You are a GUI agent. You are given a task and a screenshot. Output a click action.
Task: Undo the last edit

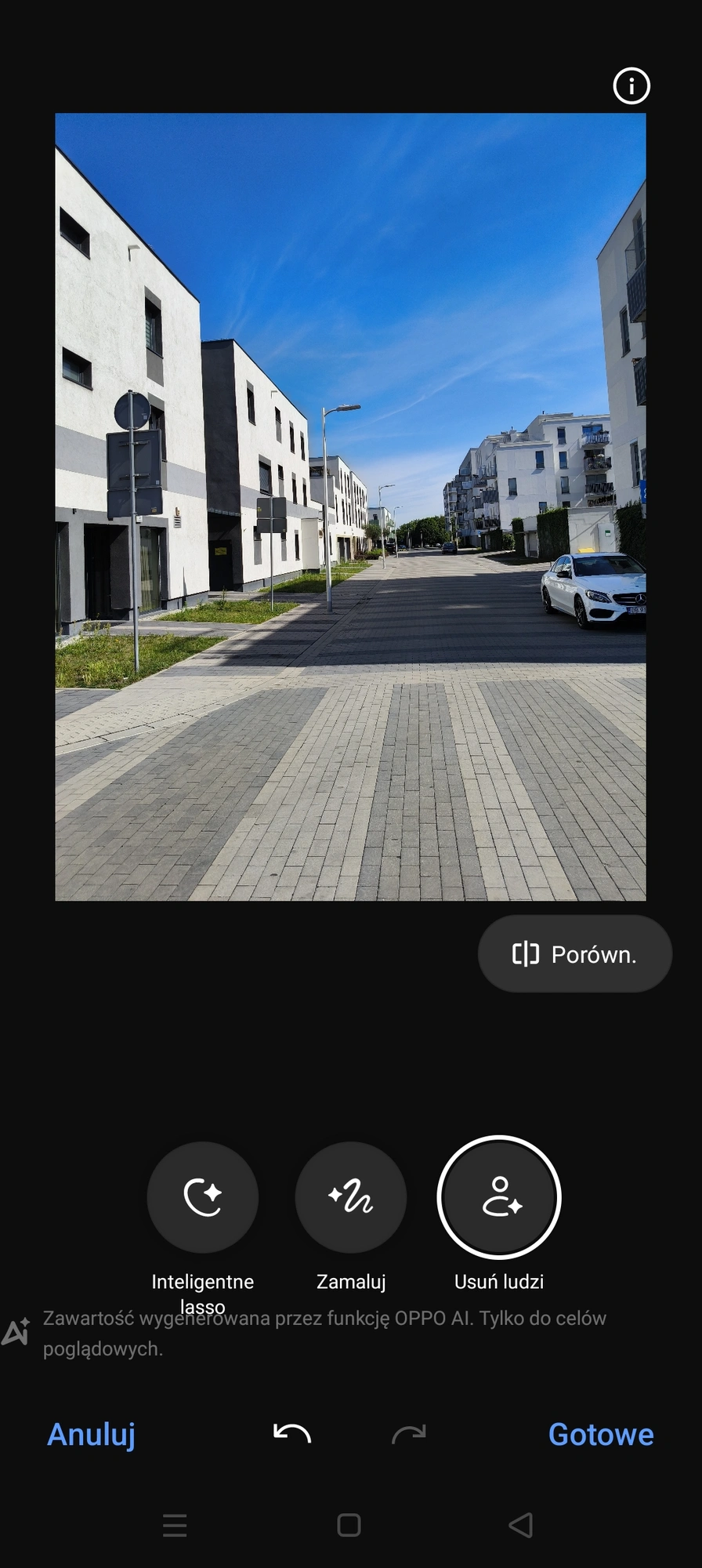point(292,1433)
